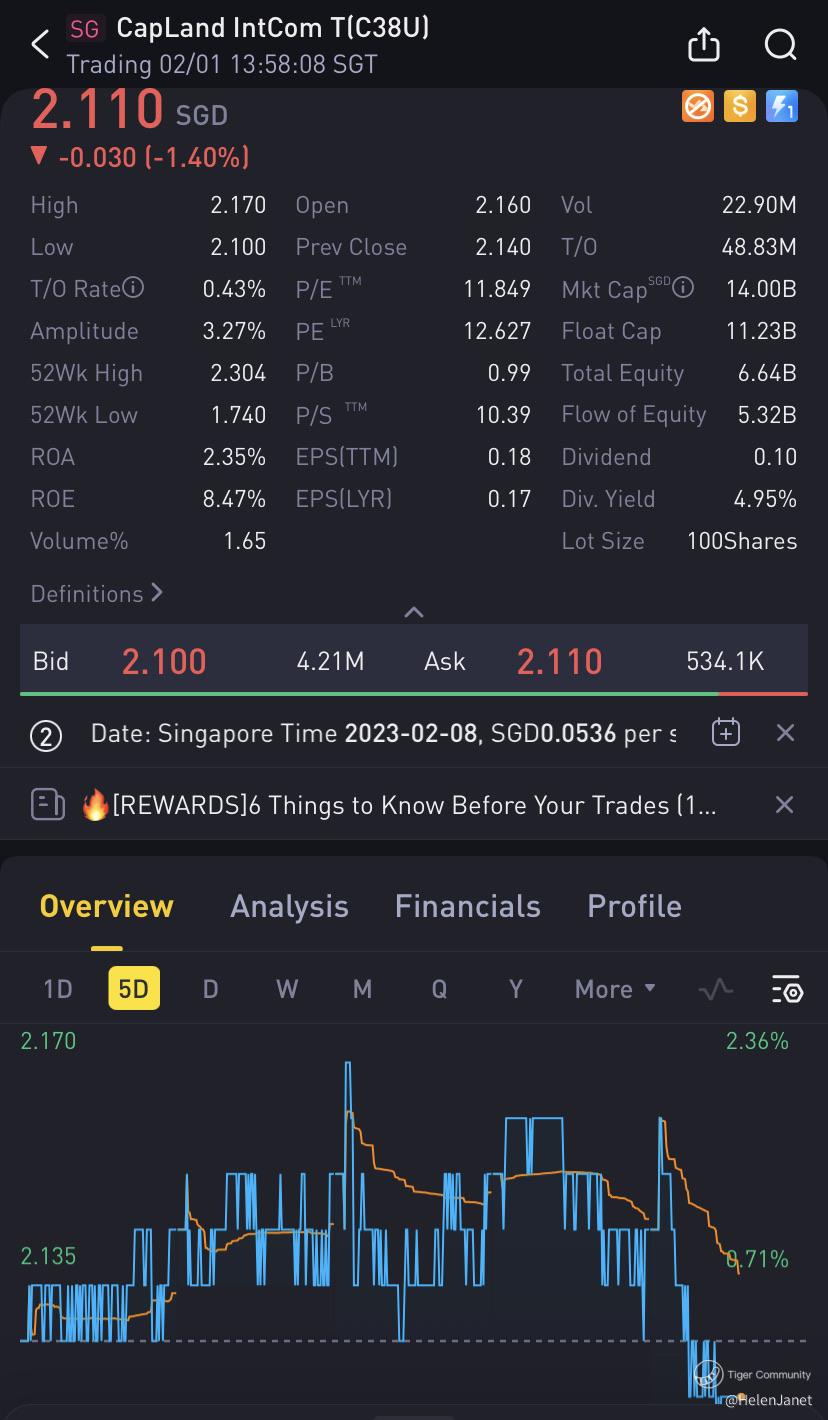Add the dividend date to calendar
Viewport: 828px width, 1420px height.
725,733
